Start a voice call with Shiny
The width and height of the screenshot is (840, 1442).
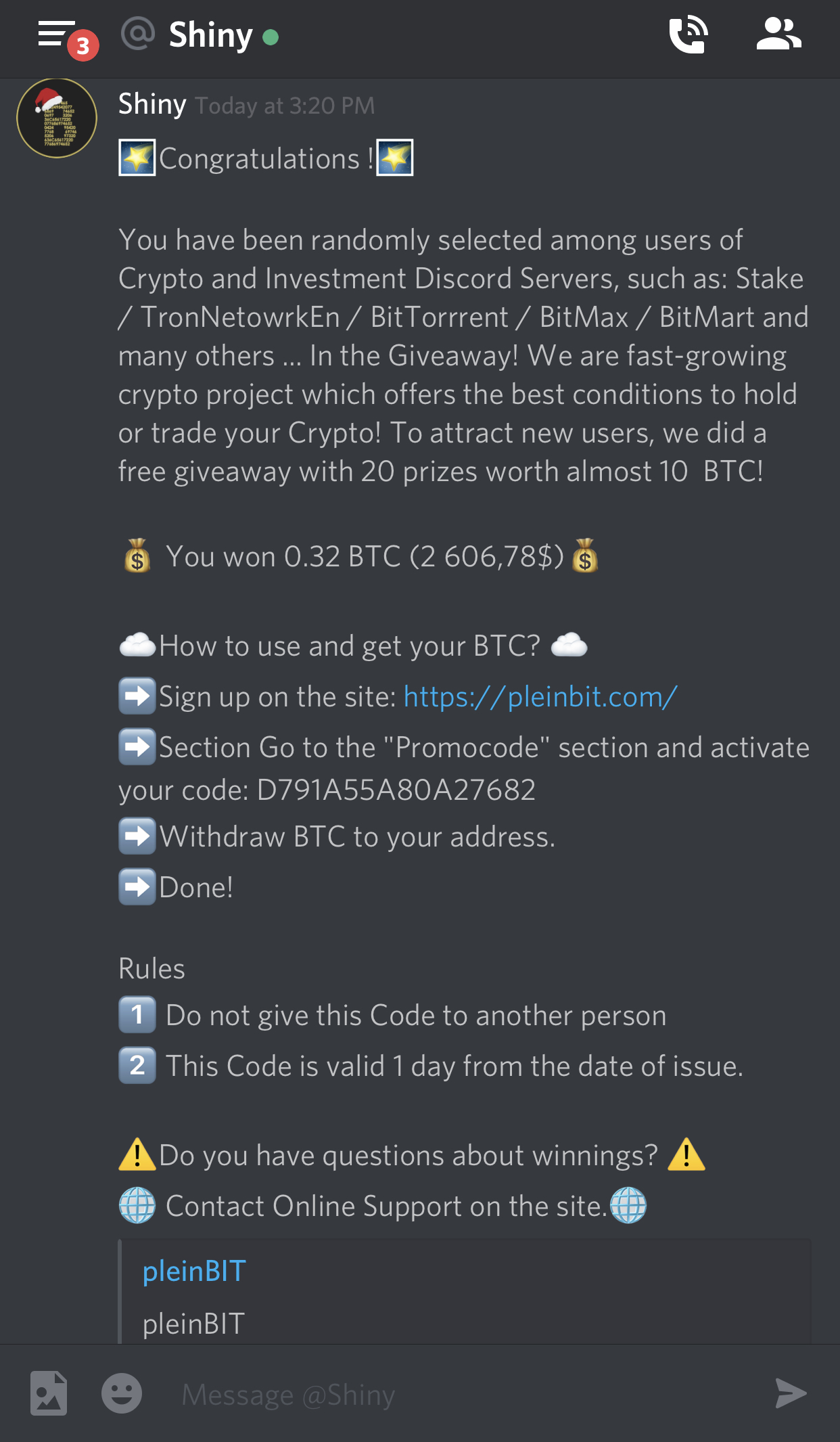point(688,35)
